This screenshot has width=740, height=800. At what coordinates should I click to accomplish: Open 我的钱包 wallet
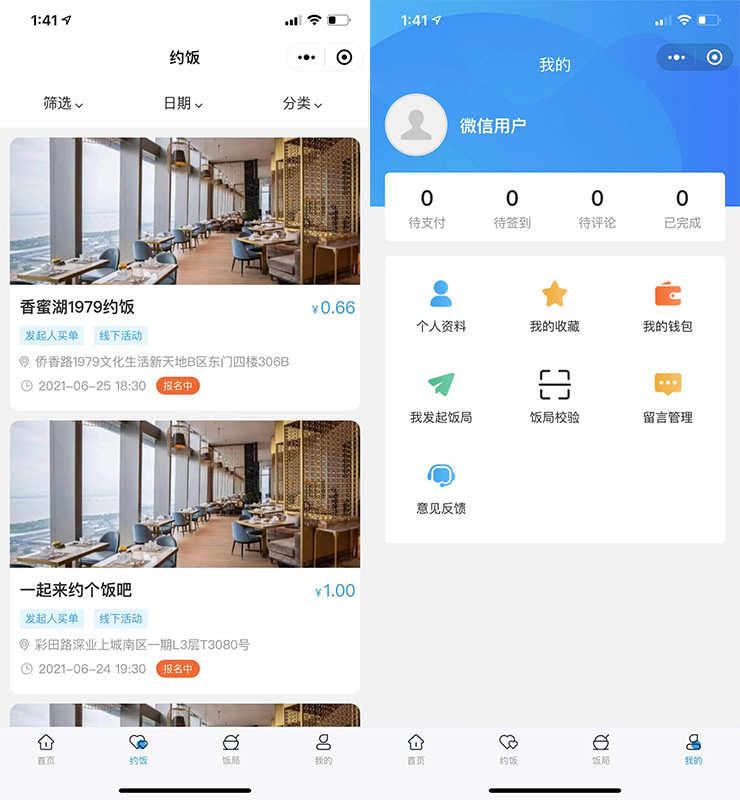(667, 306)
